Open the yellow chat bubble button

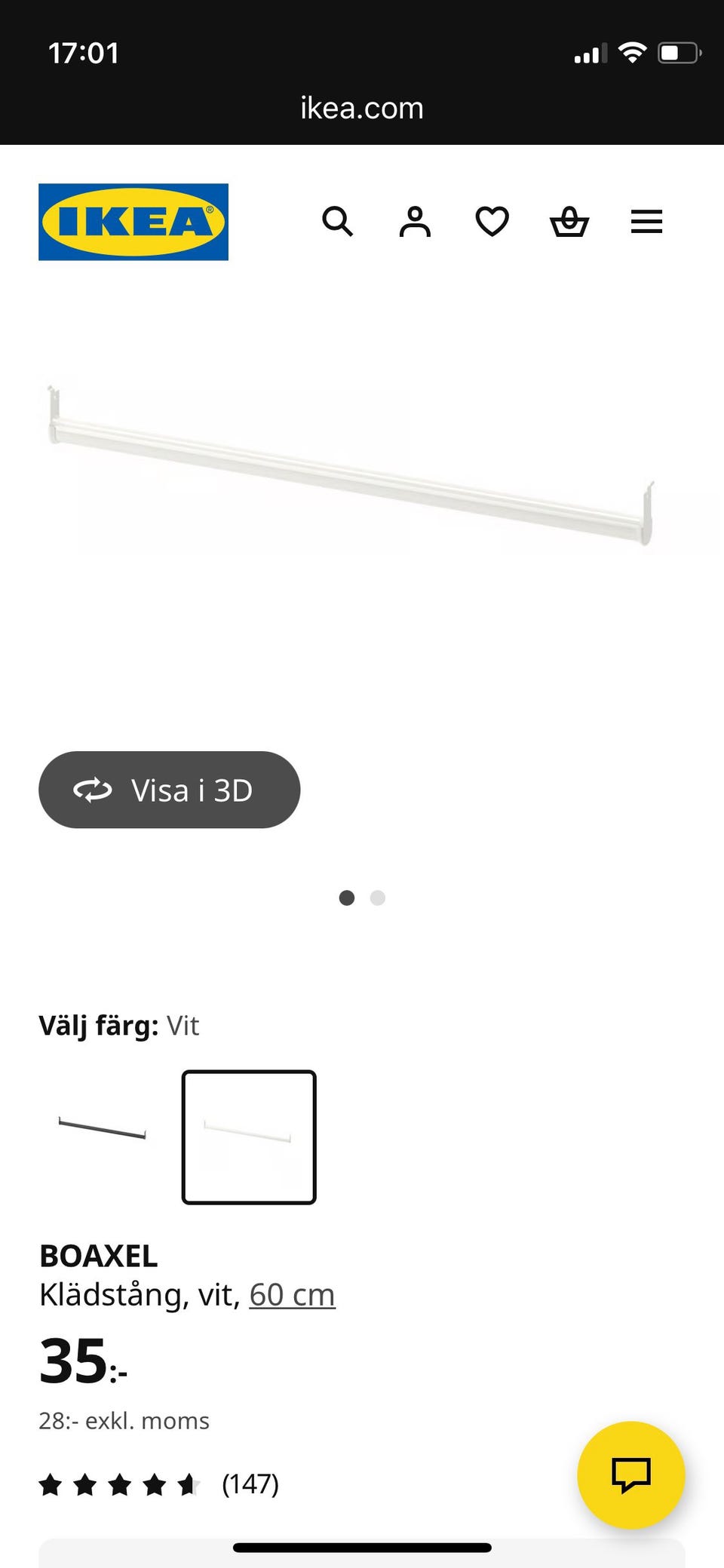coord(630,1474)
